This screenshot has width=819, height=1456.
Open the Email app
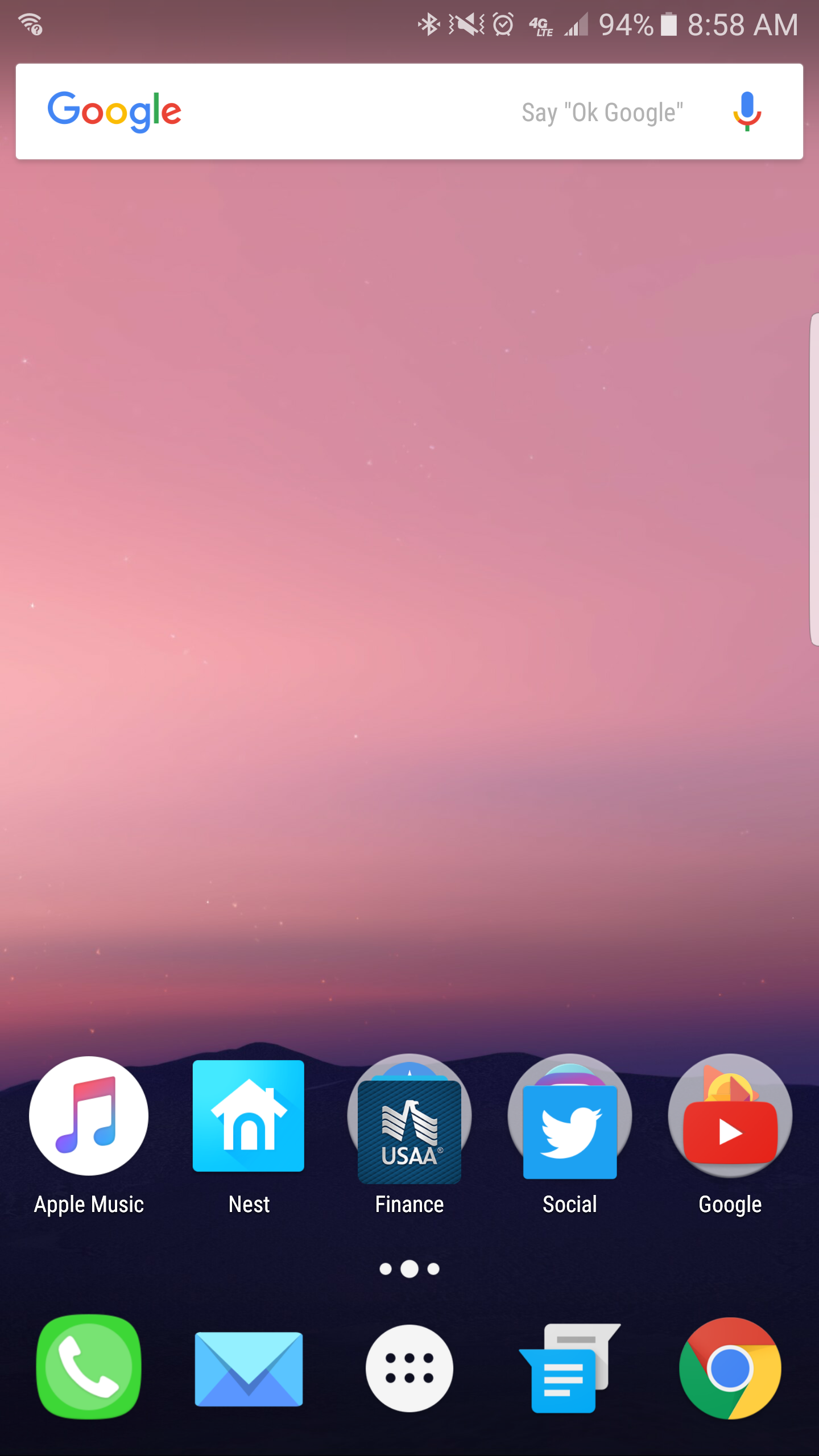point(249,1368)
